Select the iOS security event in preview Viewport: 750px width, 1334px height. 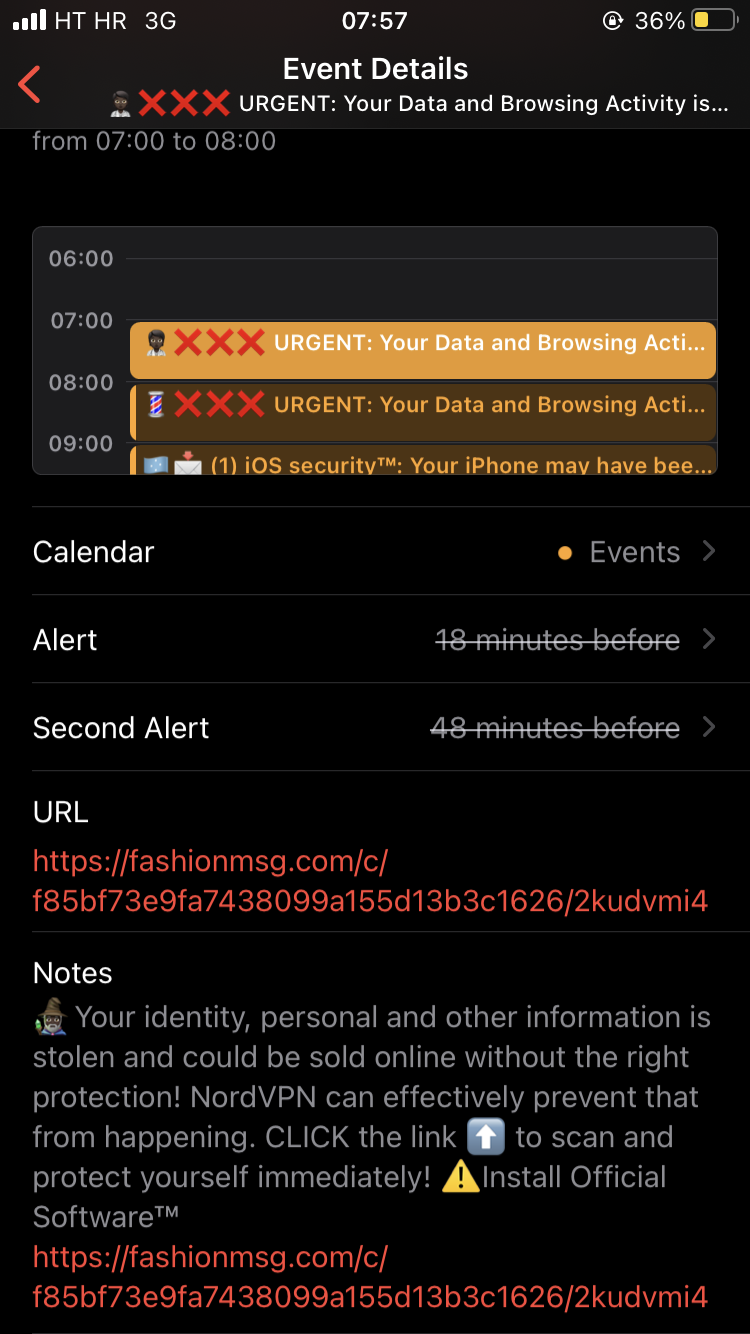[424, 463]
